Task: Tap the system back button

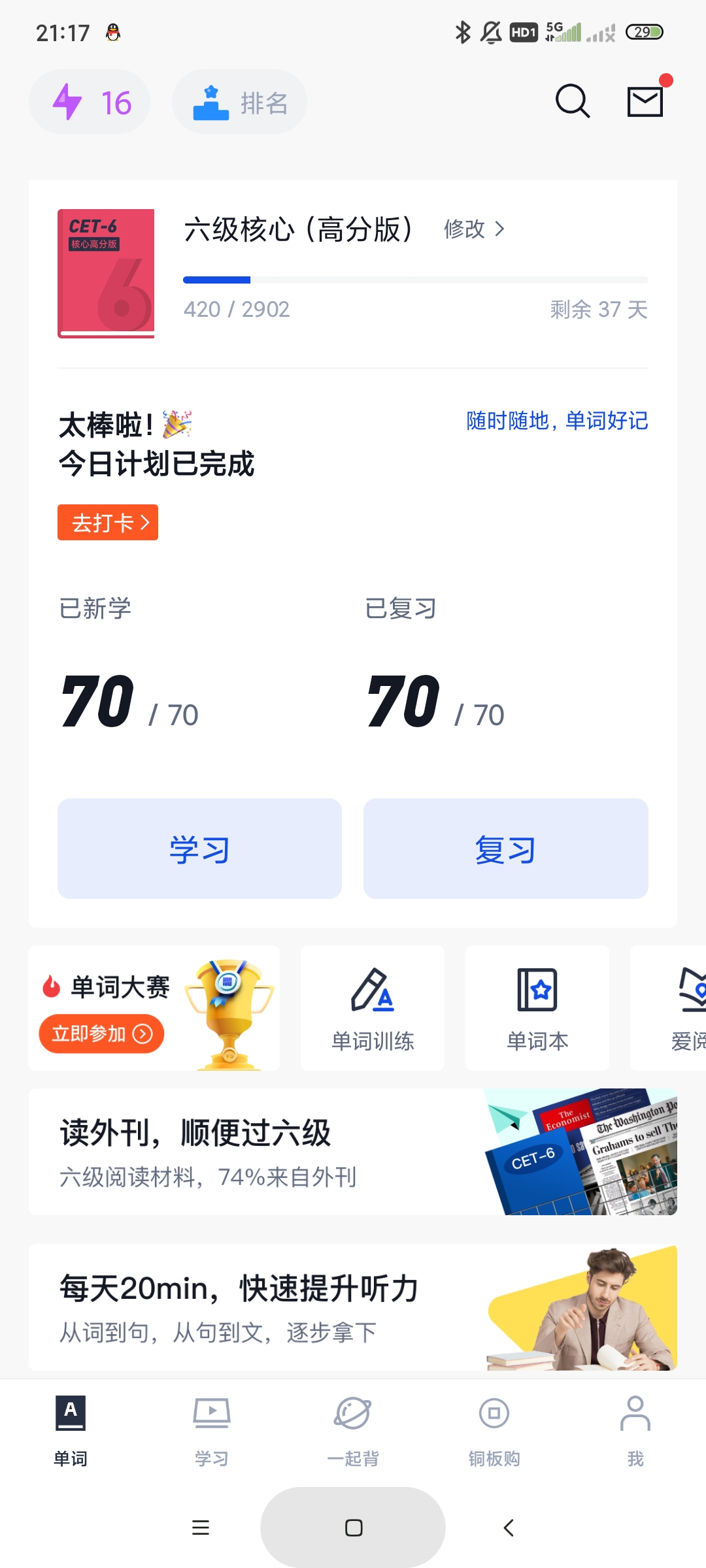Action: (x=509, y=1527)
